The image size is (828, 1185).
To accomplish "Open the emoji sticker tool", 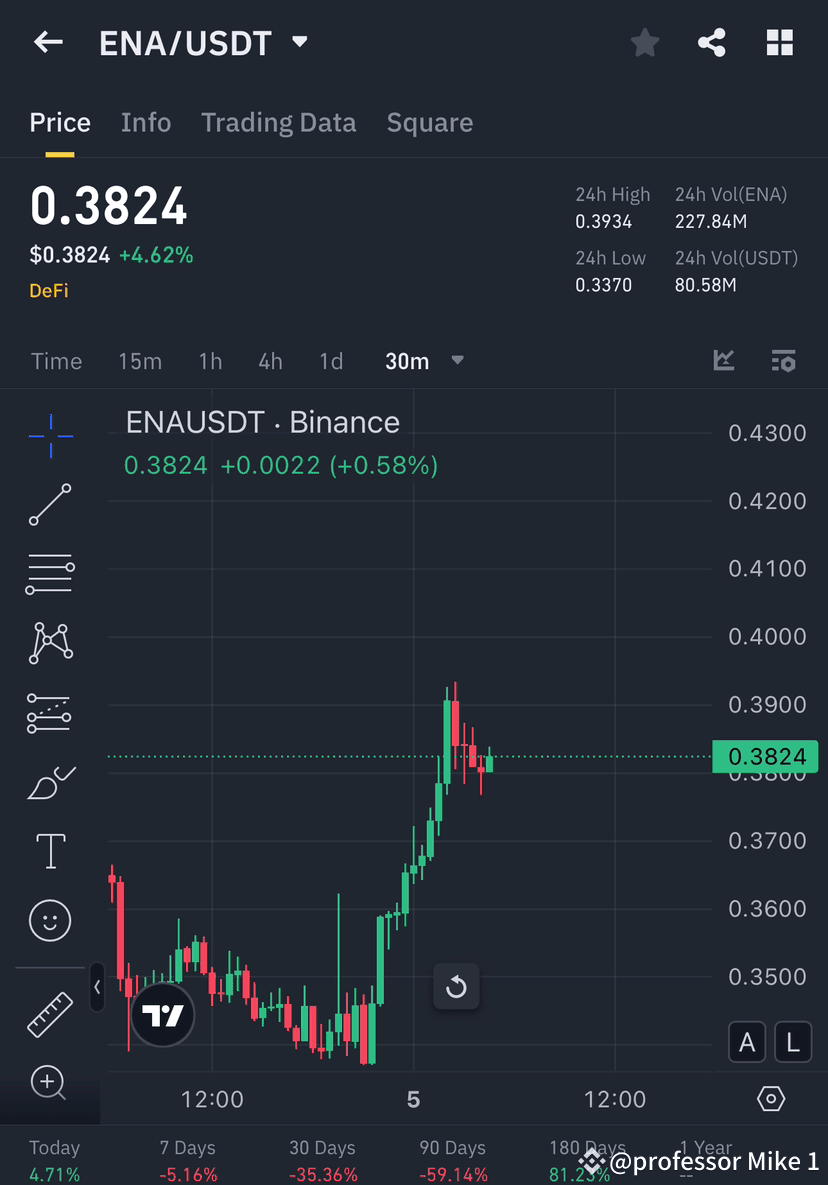I will [x=50, y=920].
